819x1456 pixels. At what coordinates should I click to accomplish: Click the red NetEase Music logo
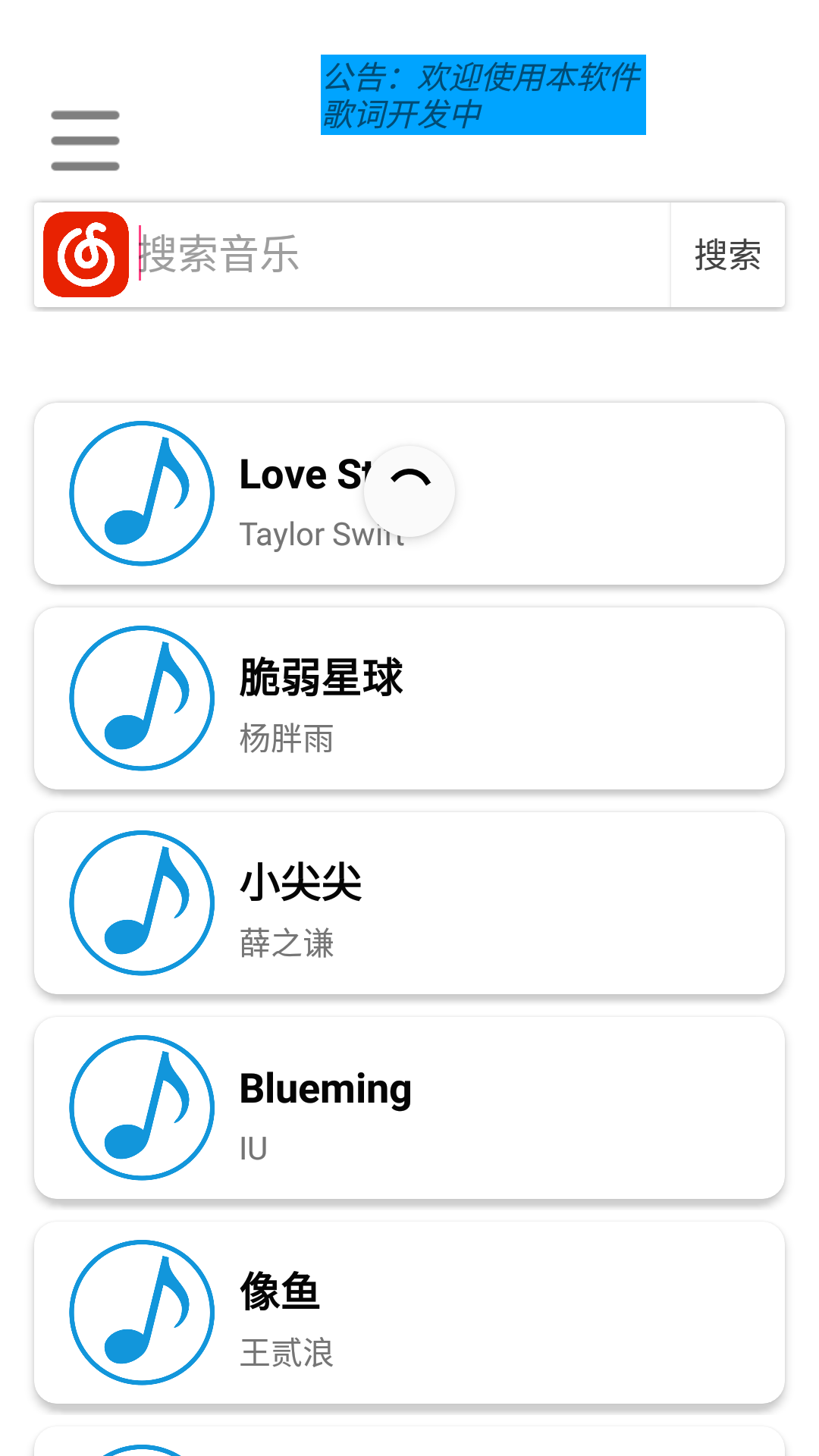[x=86, y=255]
